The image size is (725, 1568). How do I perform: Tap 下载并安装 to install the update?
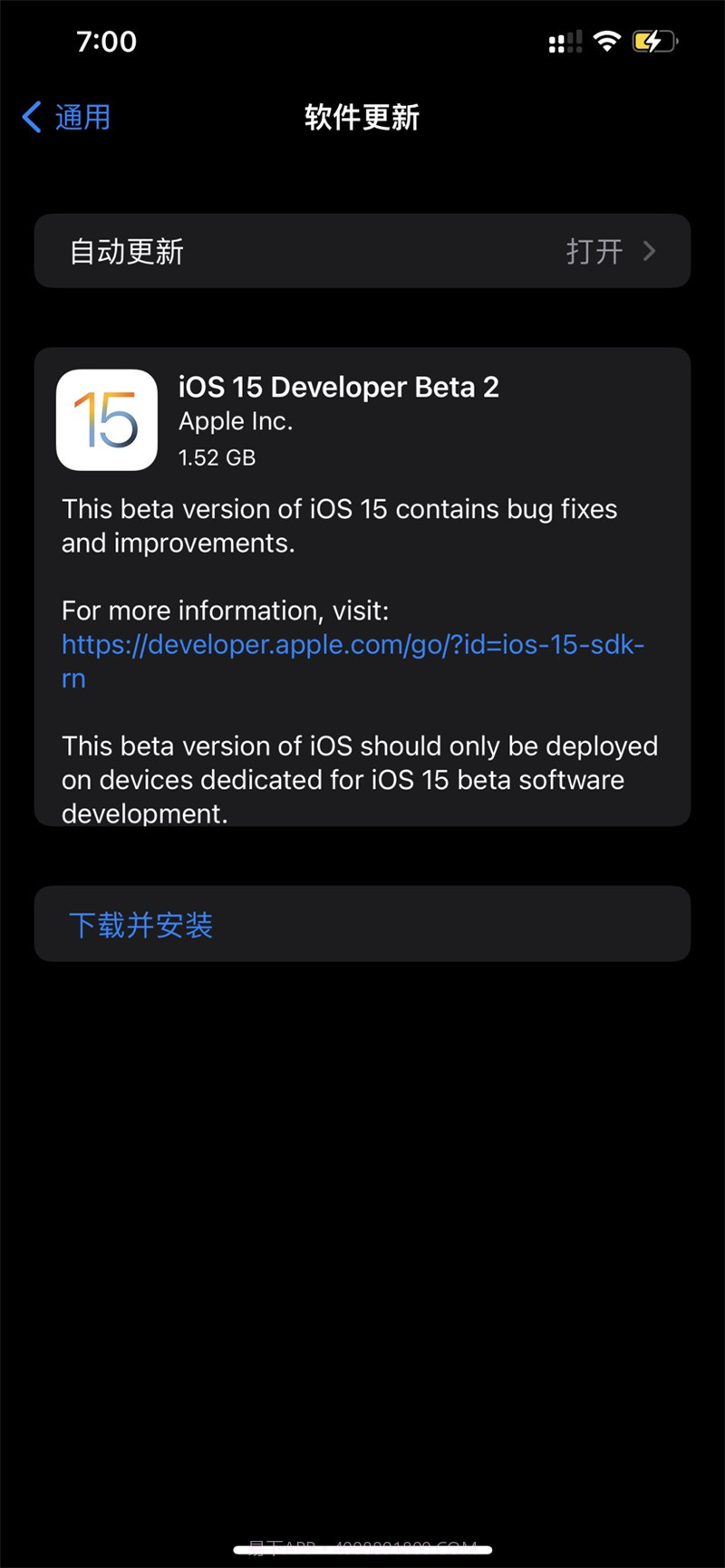(x=141, y=925)
